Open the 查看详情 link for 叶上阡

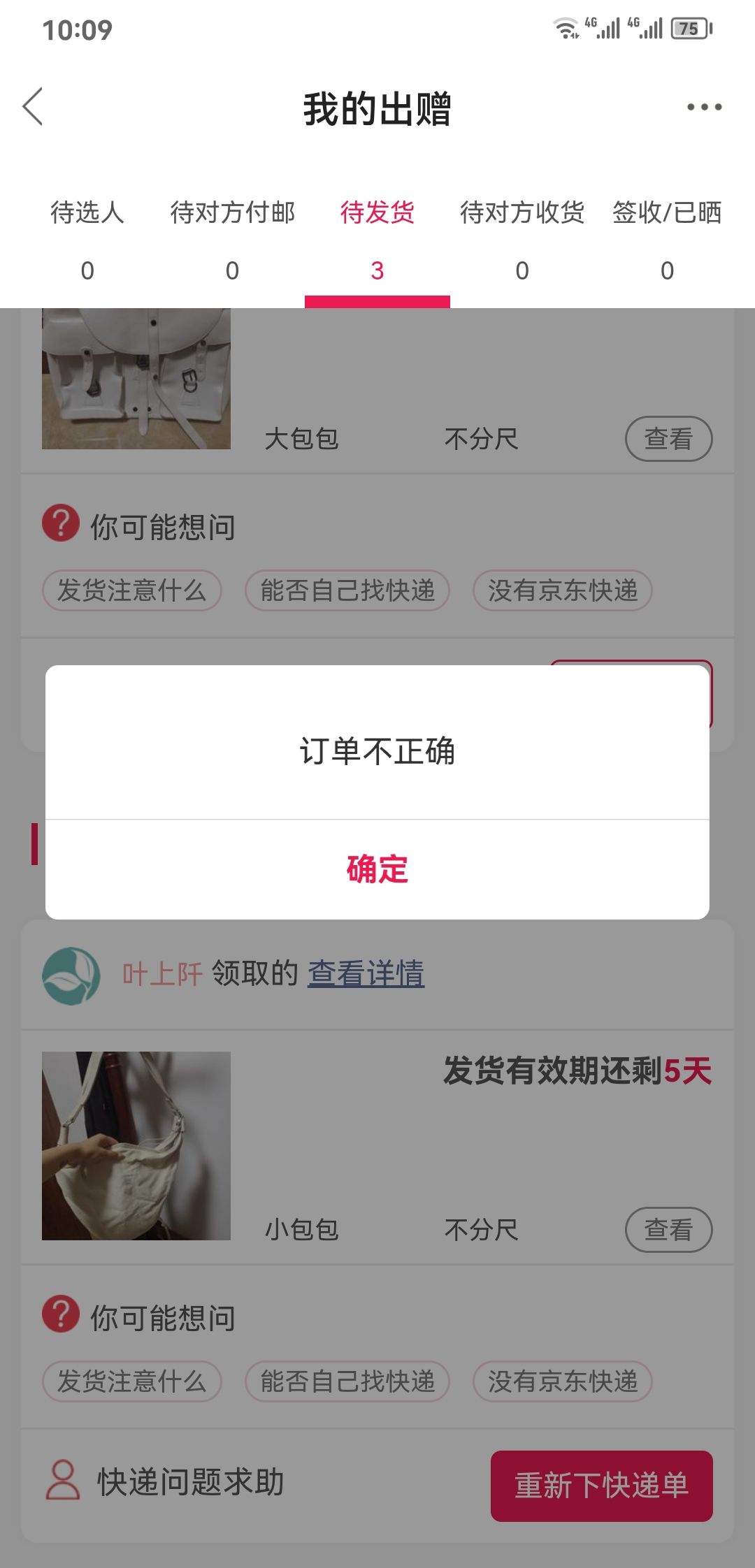366,973
